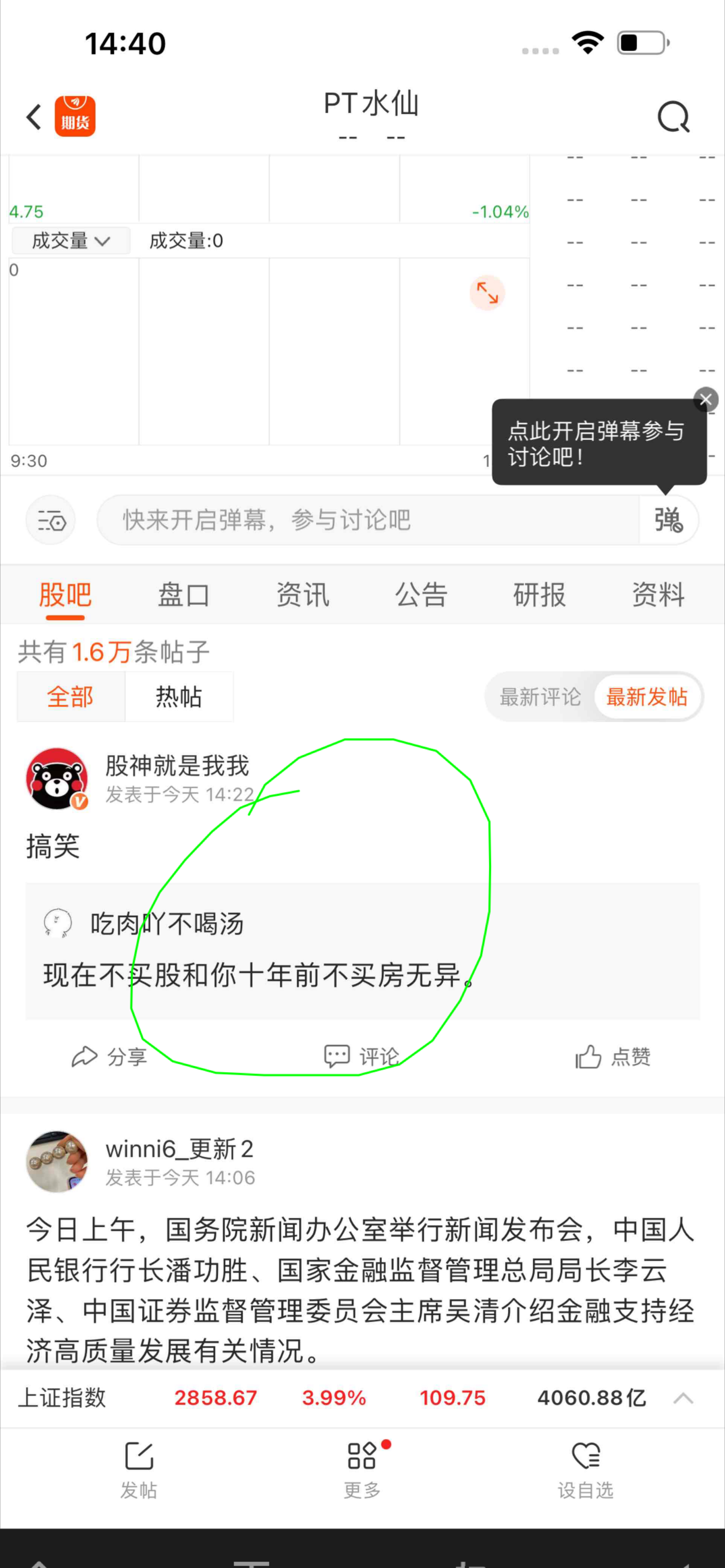Switch to the 研报 tab
Viewport: 725px width, 1568px height.
point(539,595)
